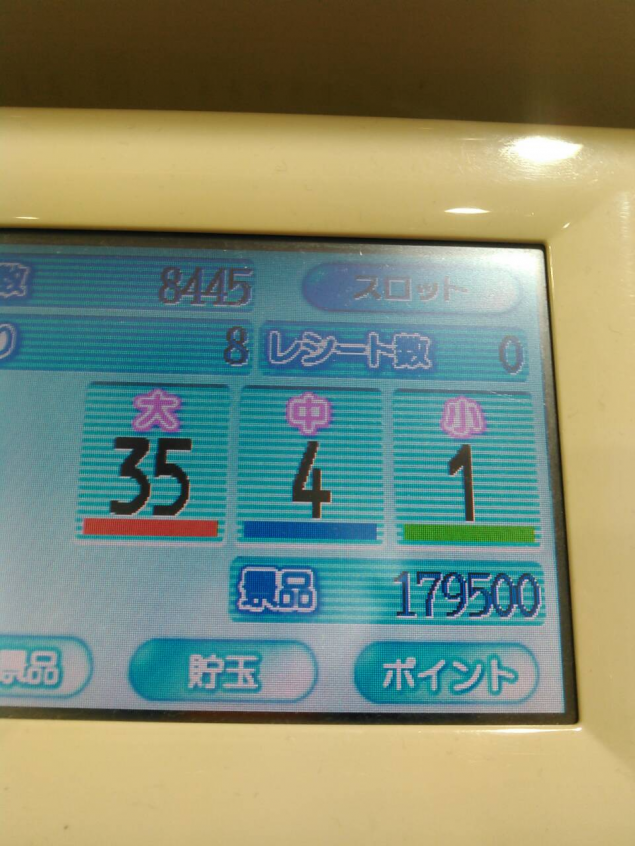Tap the スロット button
This screenshot has width=635, height=846.
(410, 290)
